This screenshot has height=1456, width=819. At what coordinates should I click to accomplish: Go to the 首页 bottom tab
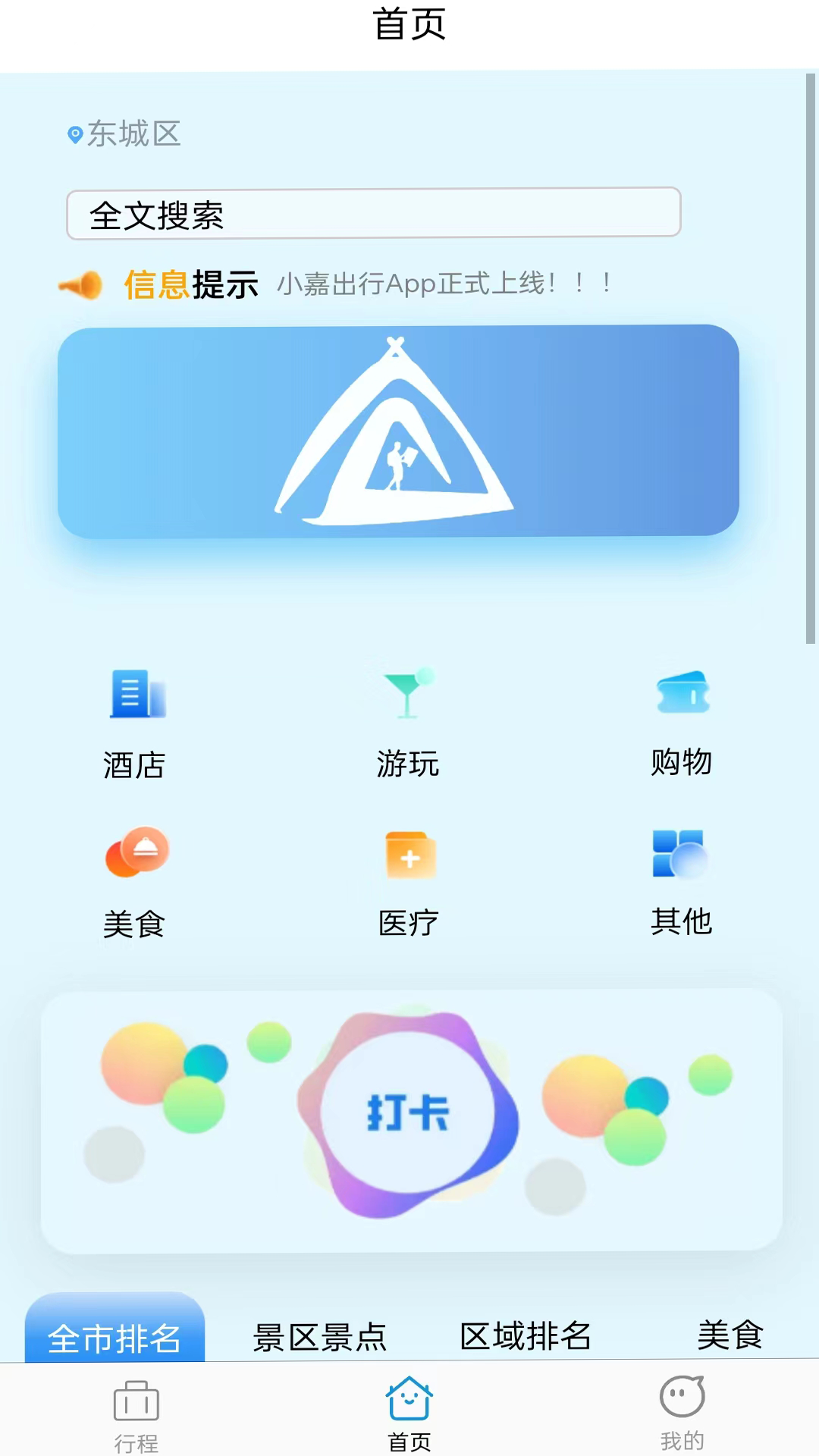coord(409,1414)
